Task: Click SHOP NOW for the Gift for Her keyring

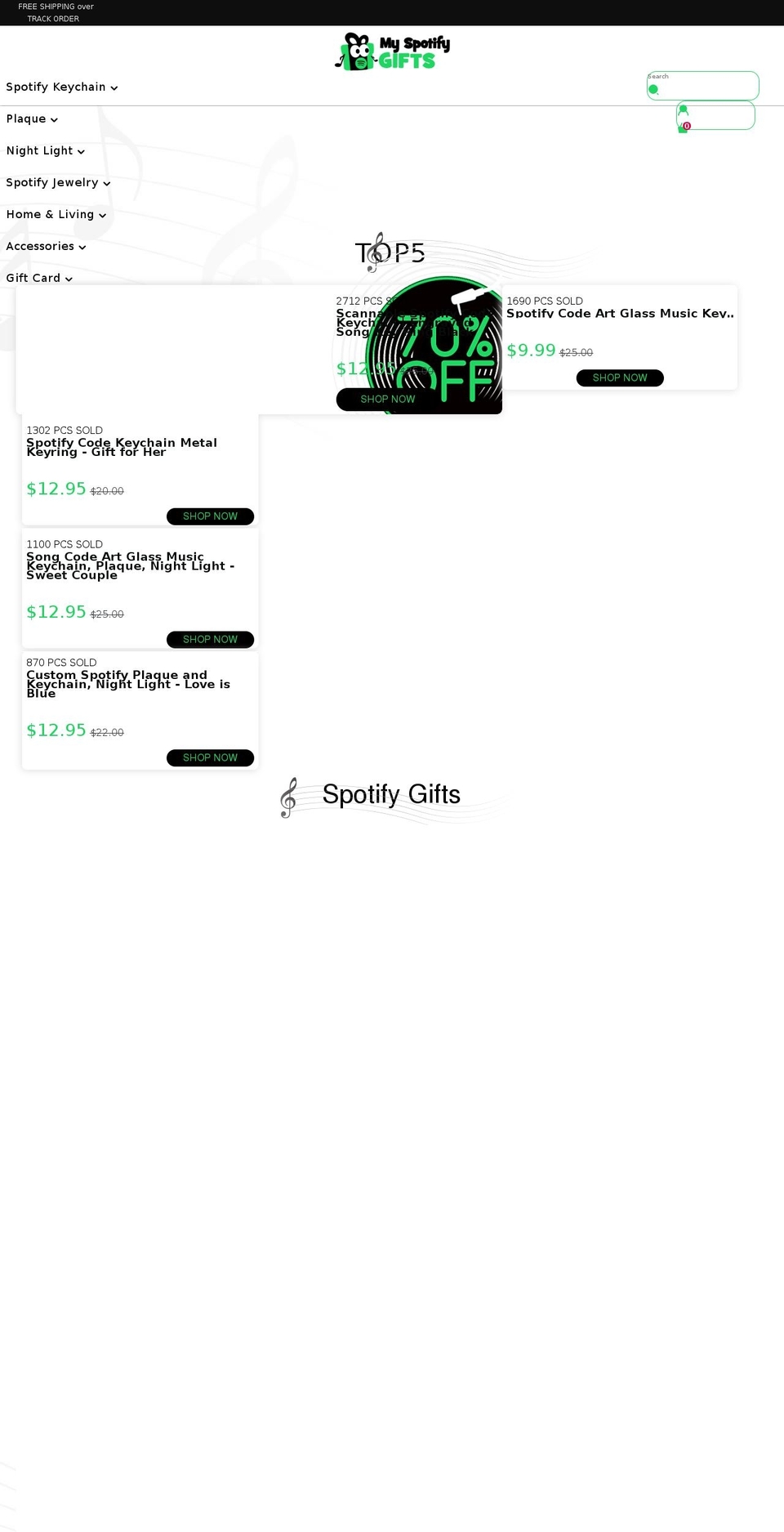Action: pyautogui.click(x=210, y=516)
